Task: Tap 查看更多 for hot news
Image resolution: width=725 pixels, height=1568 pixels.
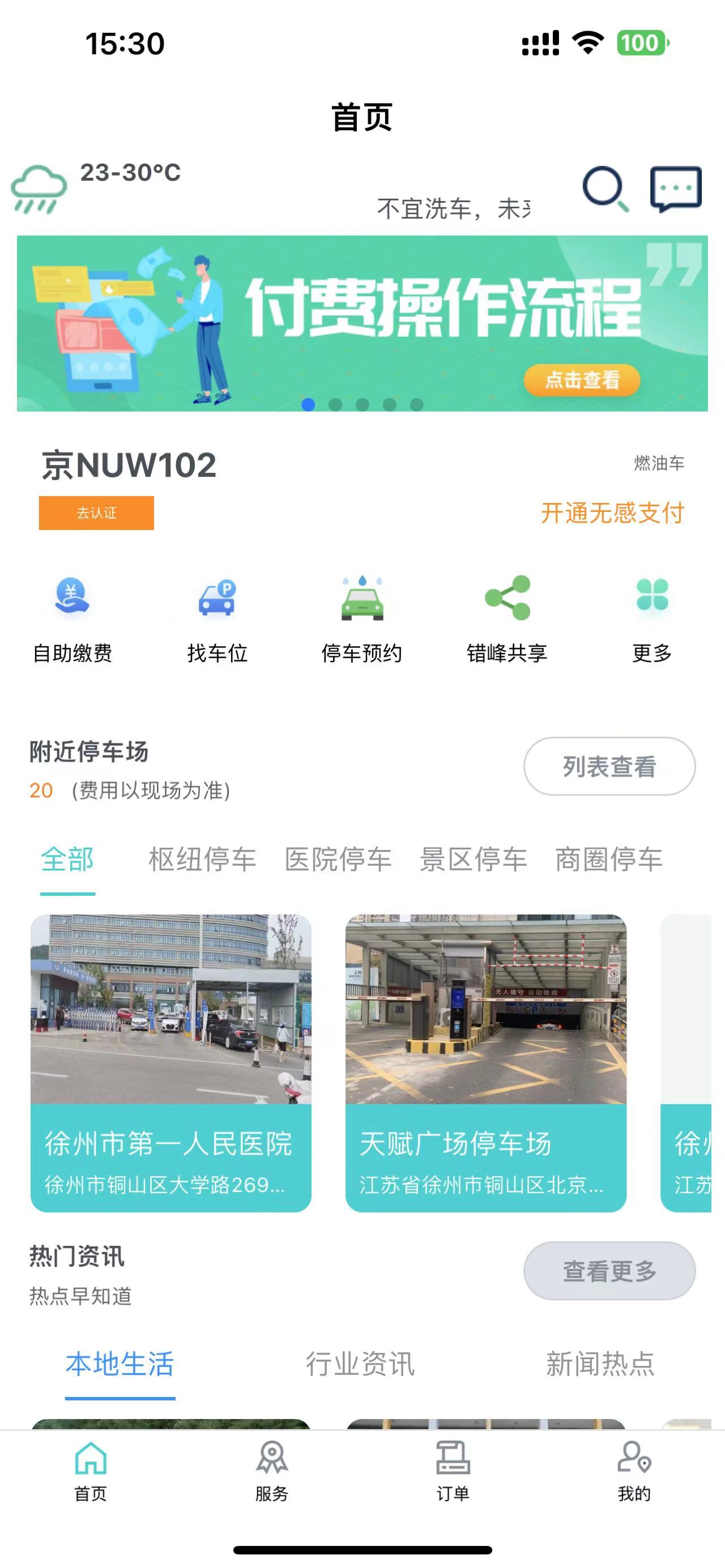Action: pyautogui.click(x=609, y=1271)
